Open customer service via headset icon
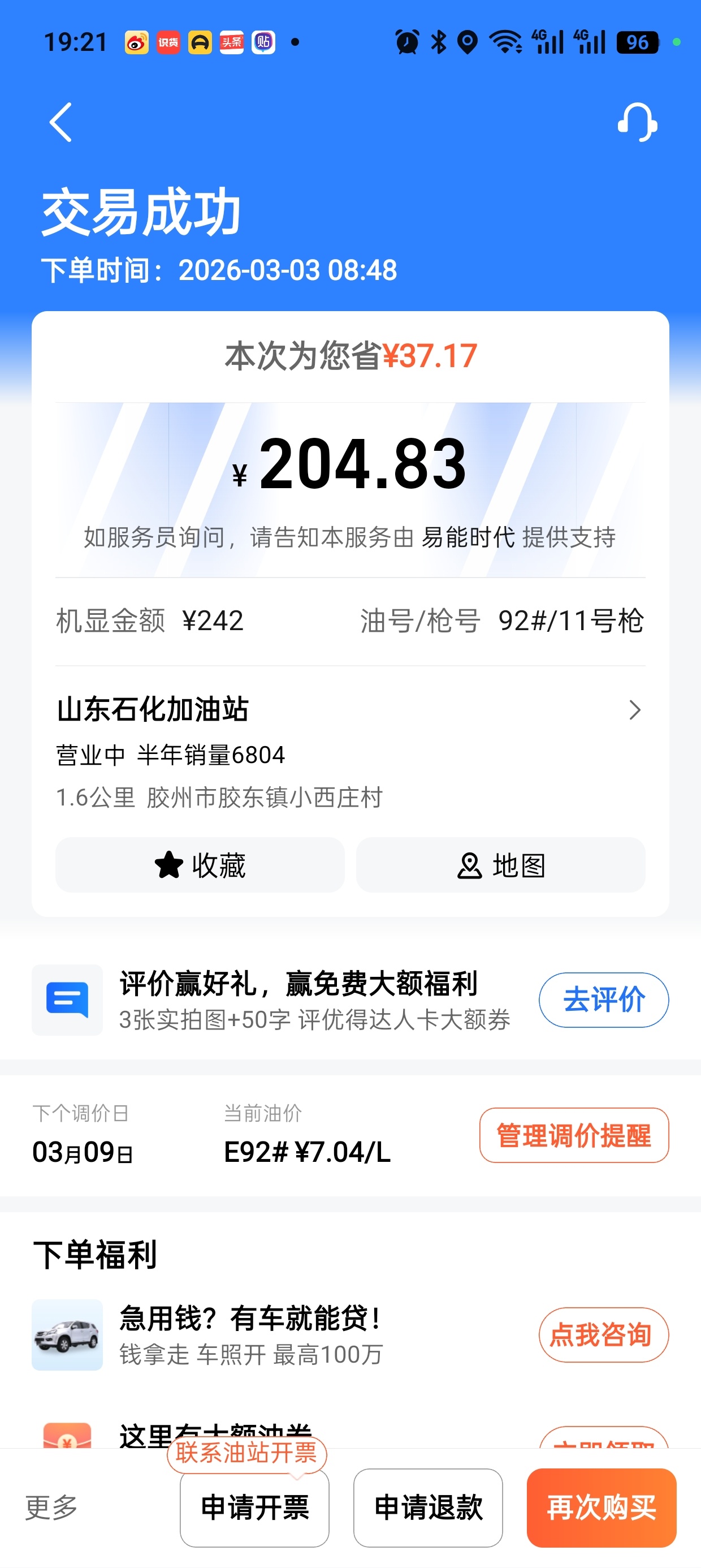The image size is (701, 1568). tap(637, 121)
